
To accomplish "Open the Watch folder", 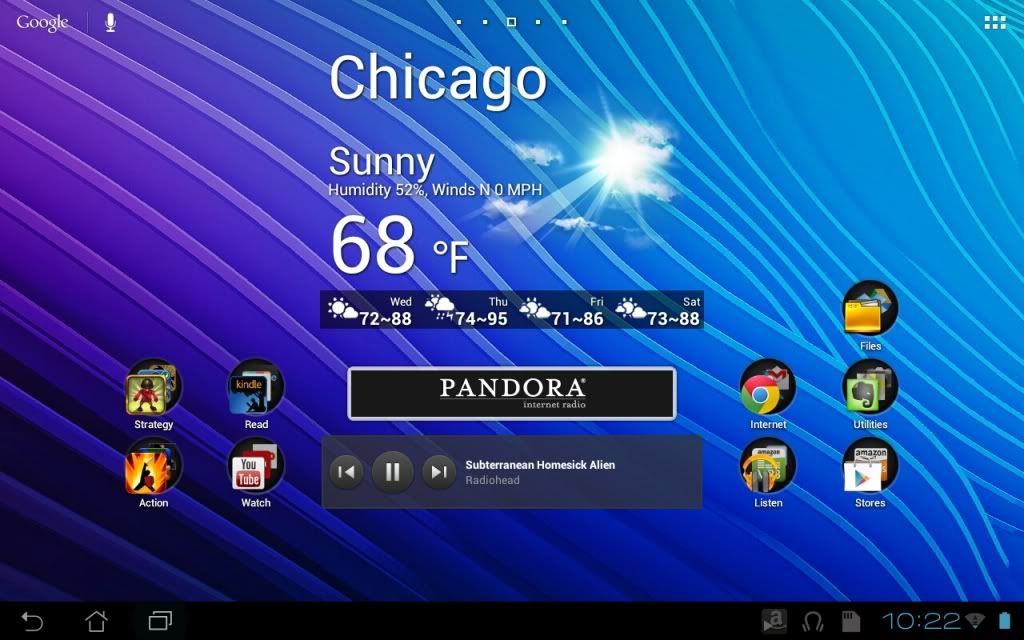I will click(x=256, y=467).
